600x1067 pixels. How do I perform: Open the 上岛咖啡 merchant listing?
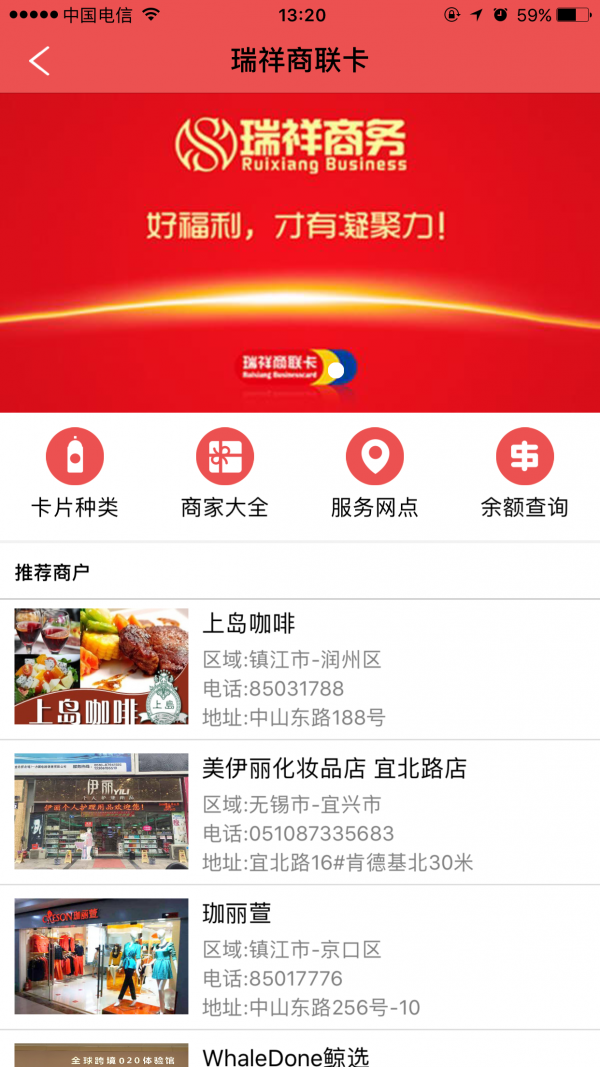click(x=300, y=668)
